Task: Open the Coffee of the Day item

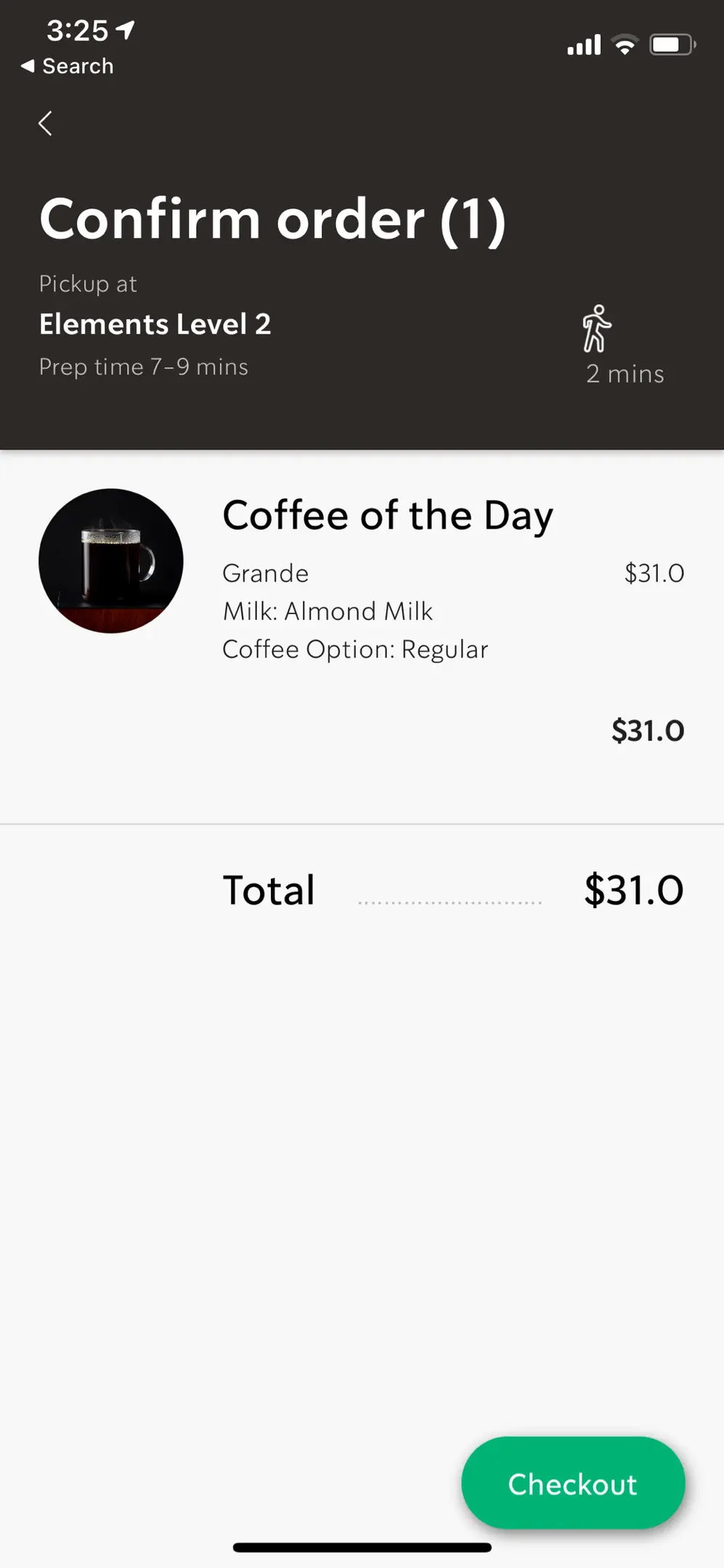Action: (x=387, y=515)
